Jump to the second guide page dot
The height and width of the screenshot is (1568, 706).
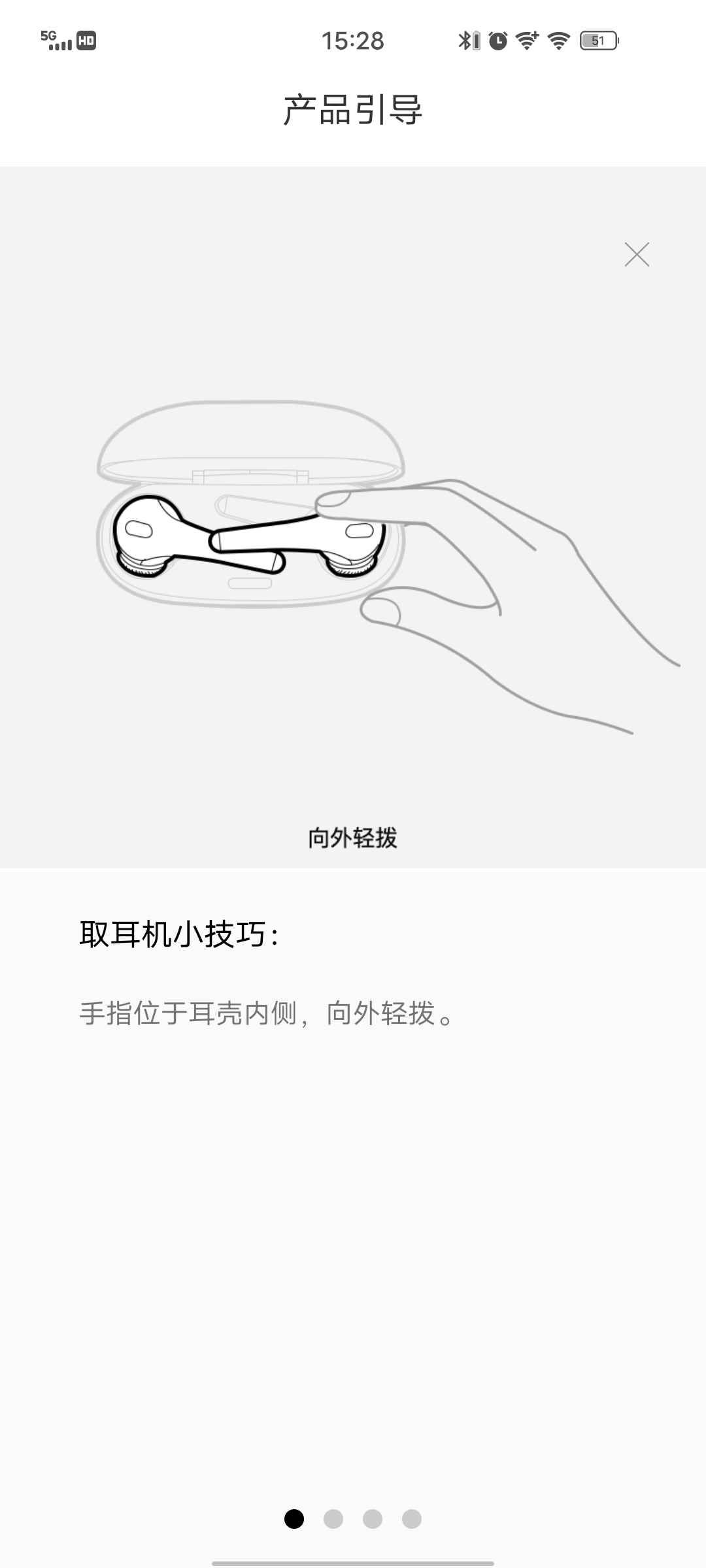(x=333, y=1519)
